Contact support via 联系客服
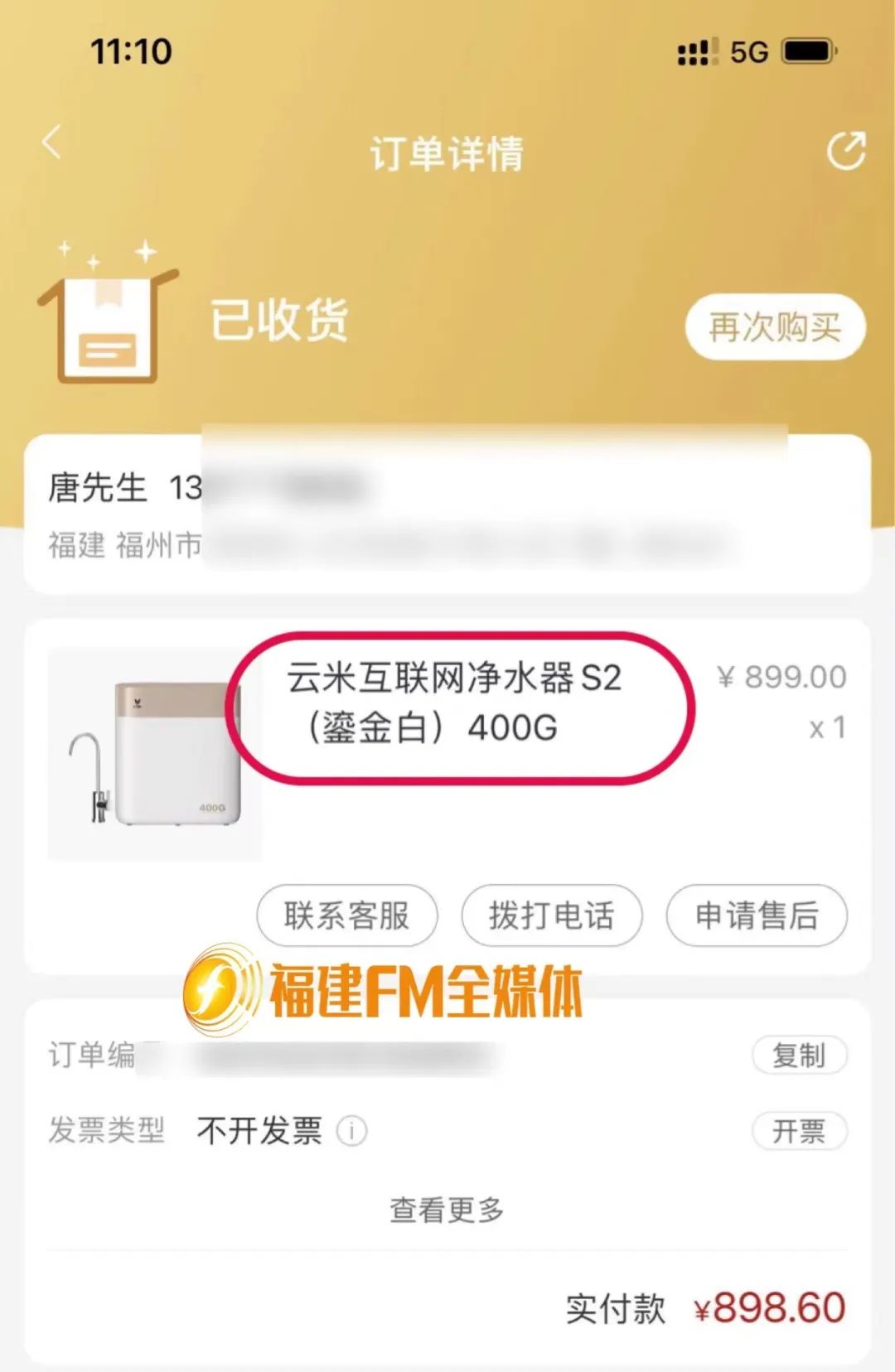The width and height of the screenshot is (895, 1372). pyautogui.click(x=346, y=915)
